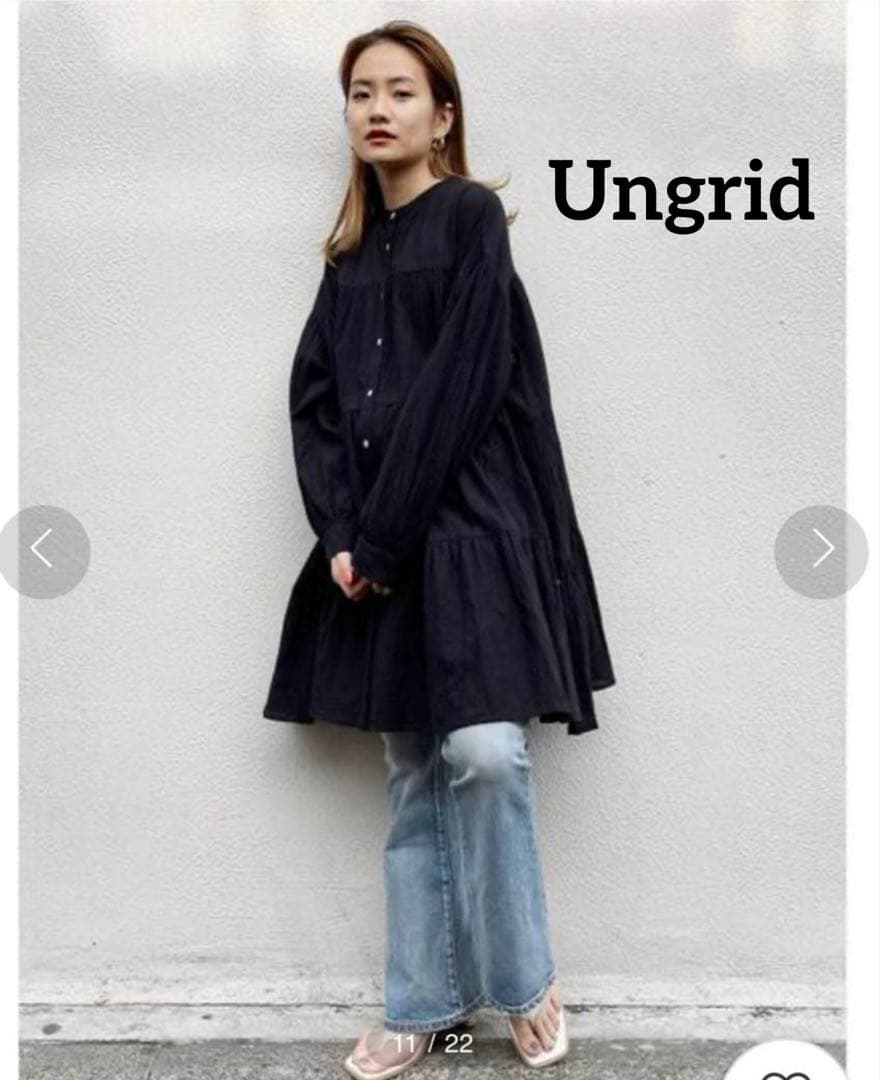Screen dimensions: 880x1080
Task: Go to the previous product photo
Action: click(x=44, y=551)
